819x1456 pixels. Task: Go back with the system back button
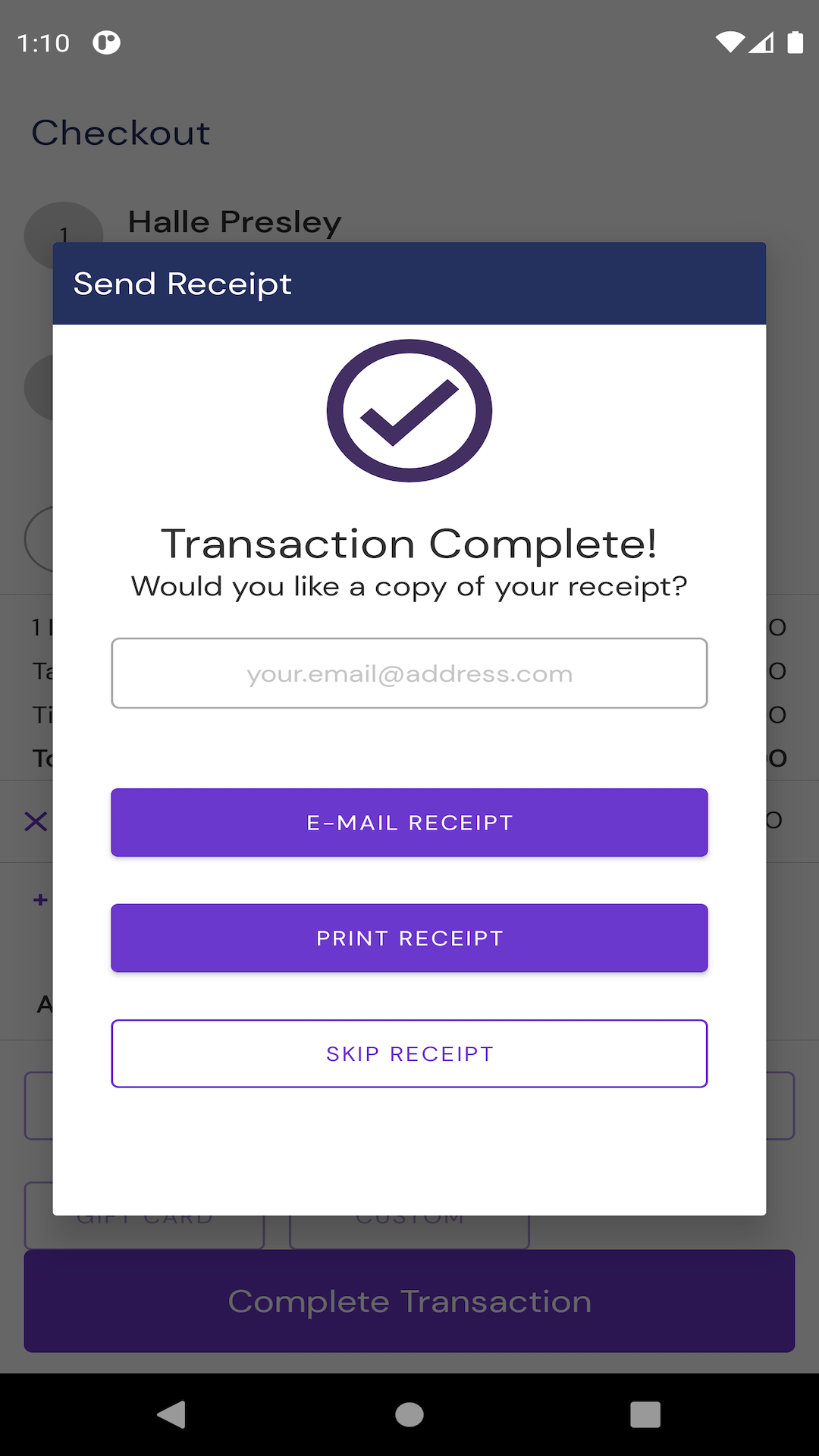click(x=172, y=1414)
